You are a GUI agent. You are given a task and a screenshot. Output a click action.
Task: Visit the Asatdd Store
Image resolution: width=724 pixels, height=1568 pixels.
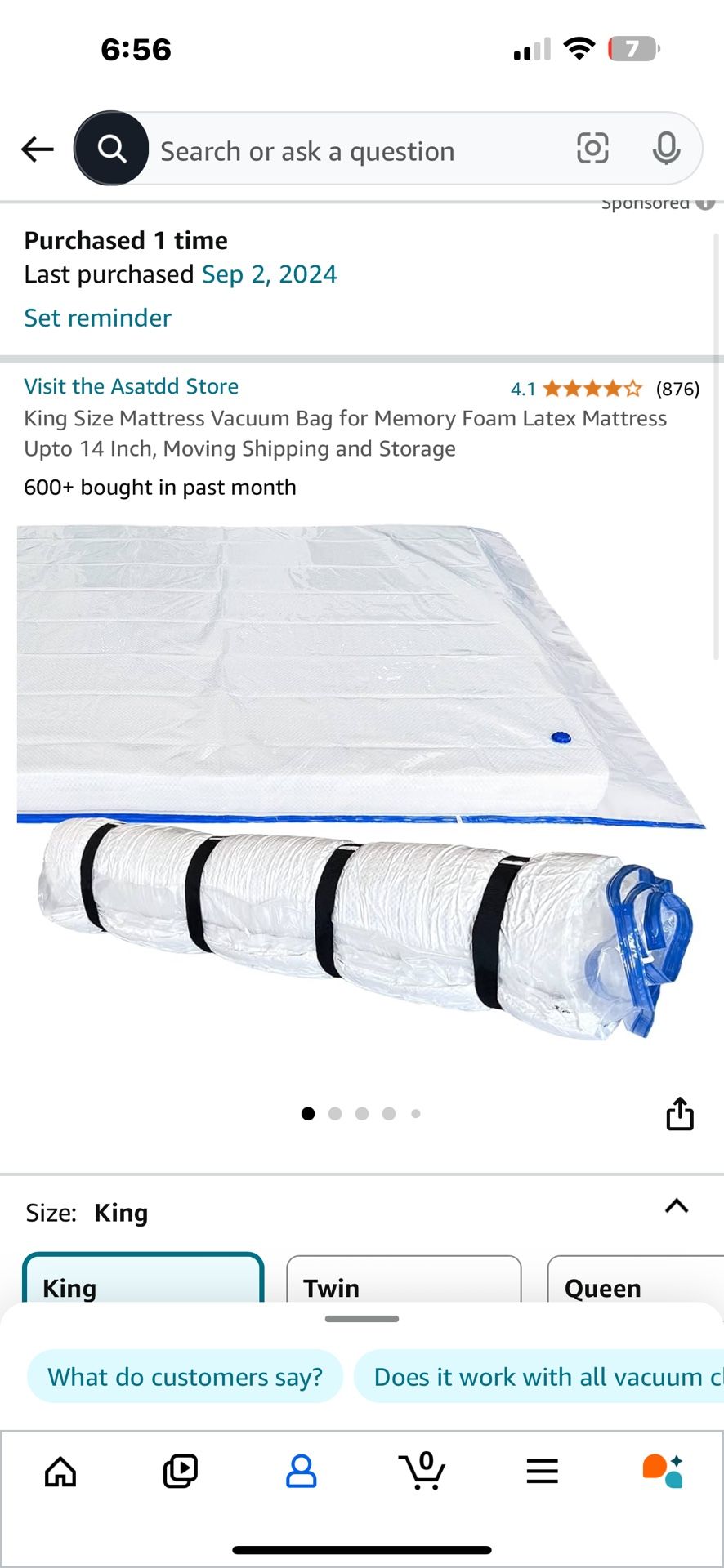pyautogui.click(x=131, y=386)
